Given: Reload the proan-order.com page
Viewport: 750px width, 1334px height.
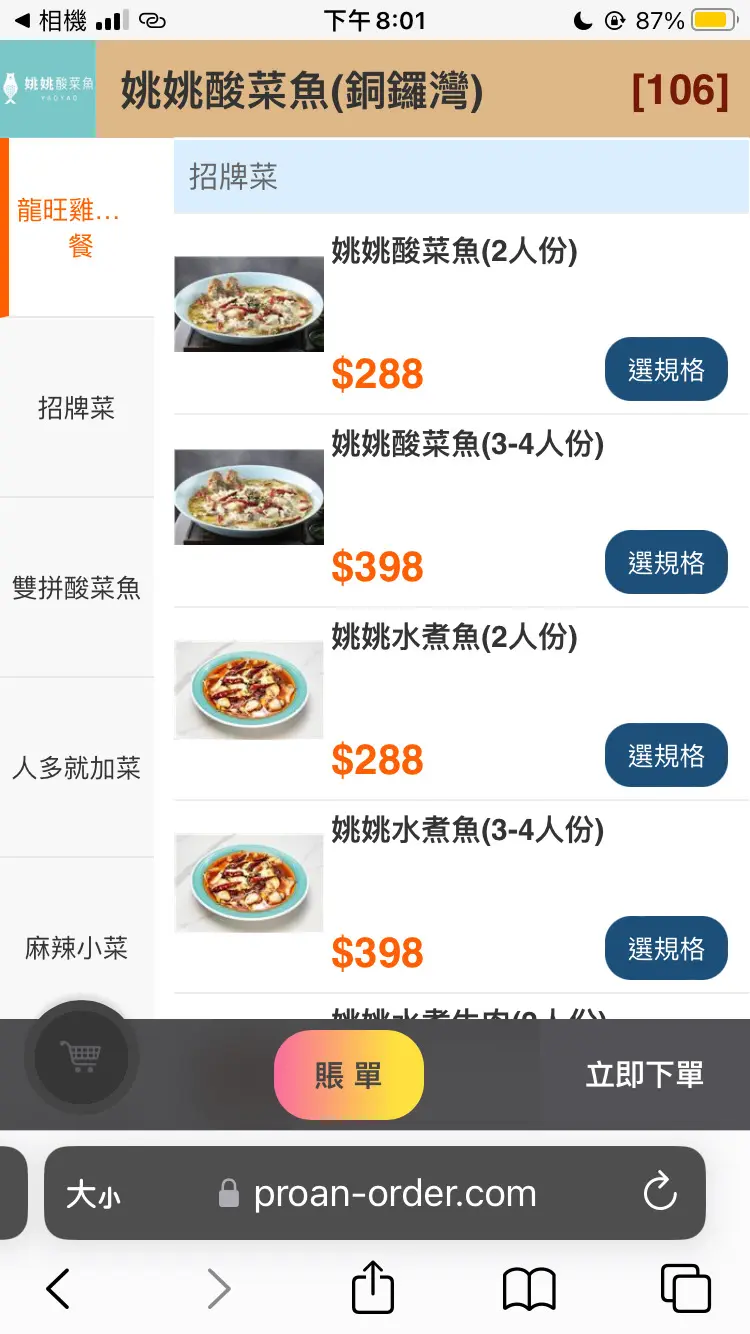Looking at the screenshot, I should 660,1193.
